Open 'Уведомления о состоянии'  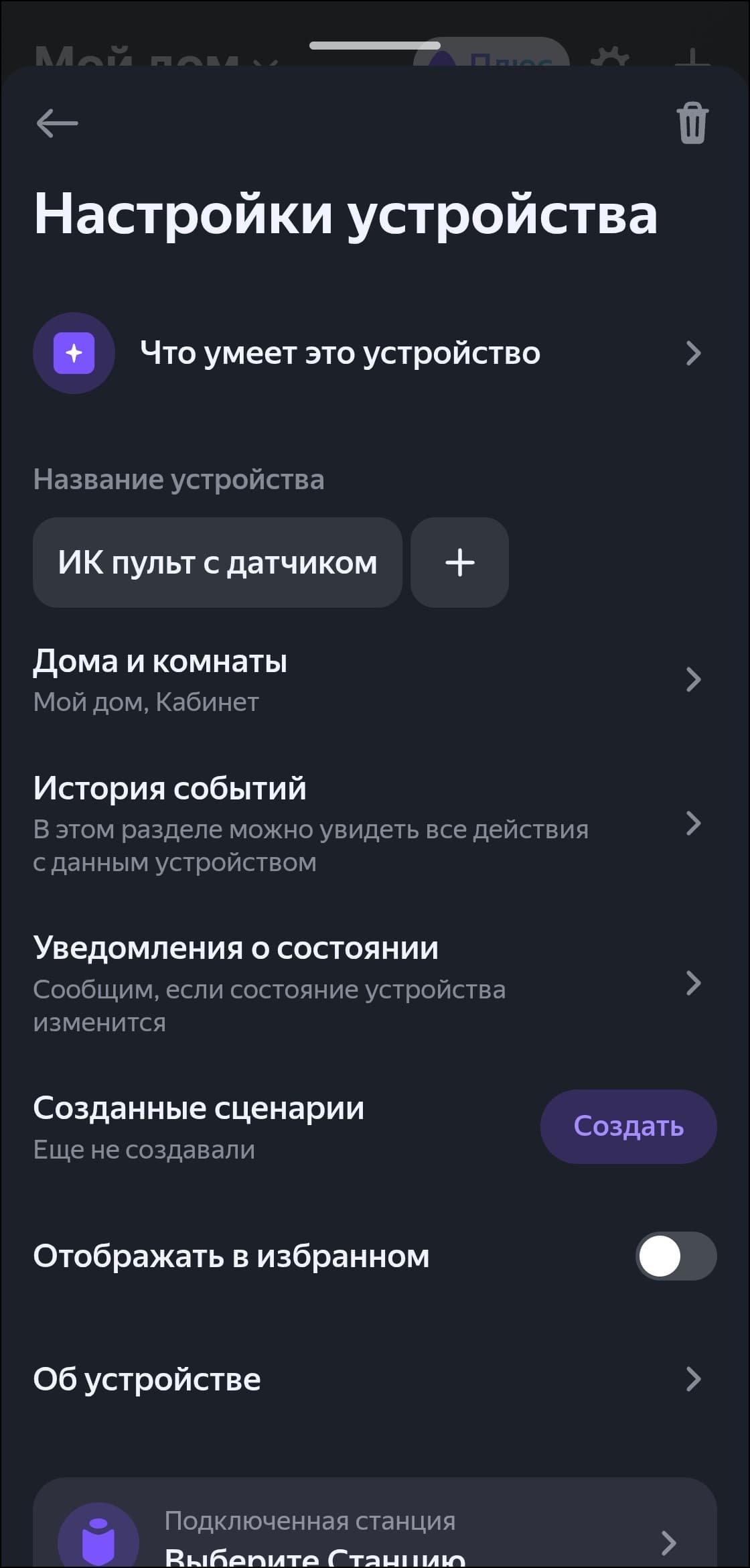(x=367, y=984)
